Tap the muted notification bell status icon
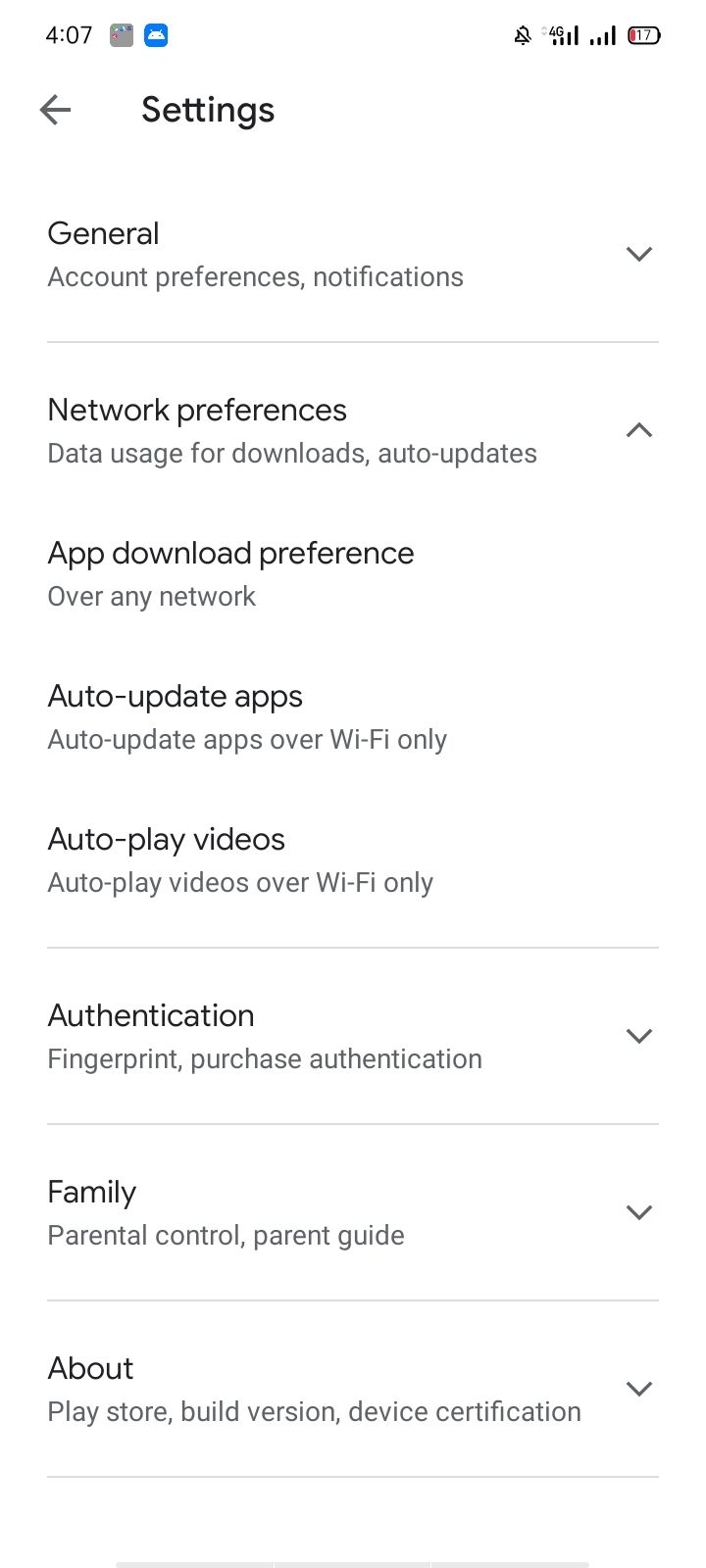Image resolution: width=706 pixels, height=1568 pixels. pos(523,34)
